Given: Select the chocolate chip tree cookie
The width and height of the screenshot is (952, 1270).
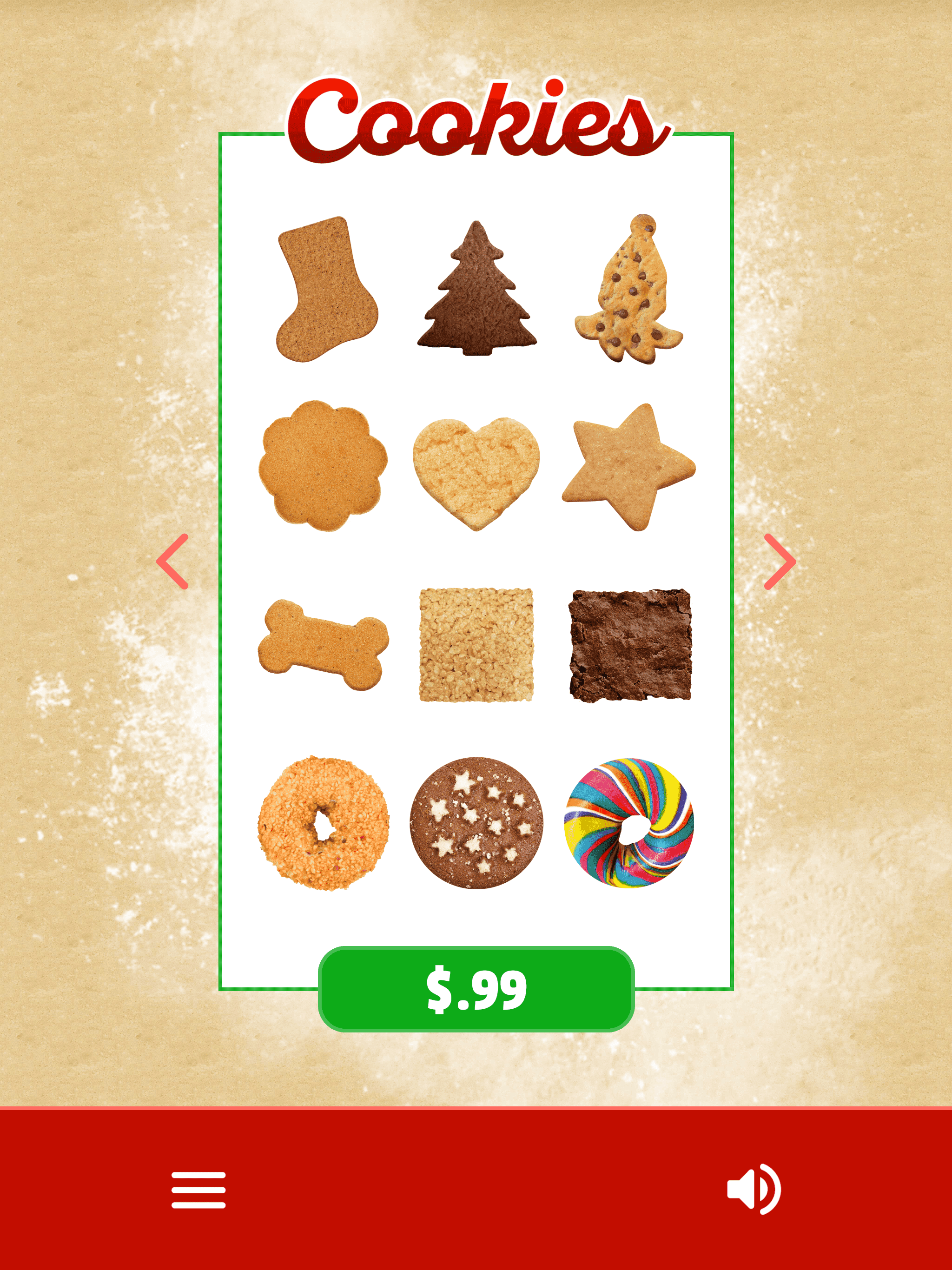Looking at the screenshot, I should point(628,287).
